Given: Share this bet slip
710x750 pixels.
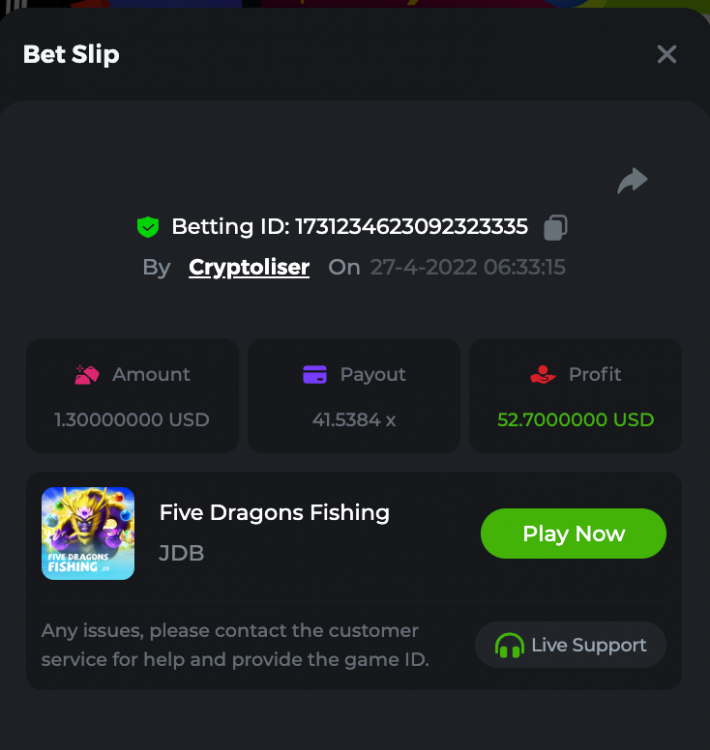Looking at the screenshot, I should pyautogui.click(x=632, y=181).
